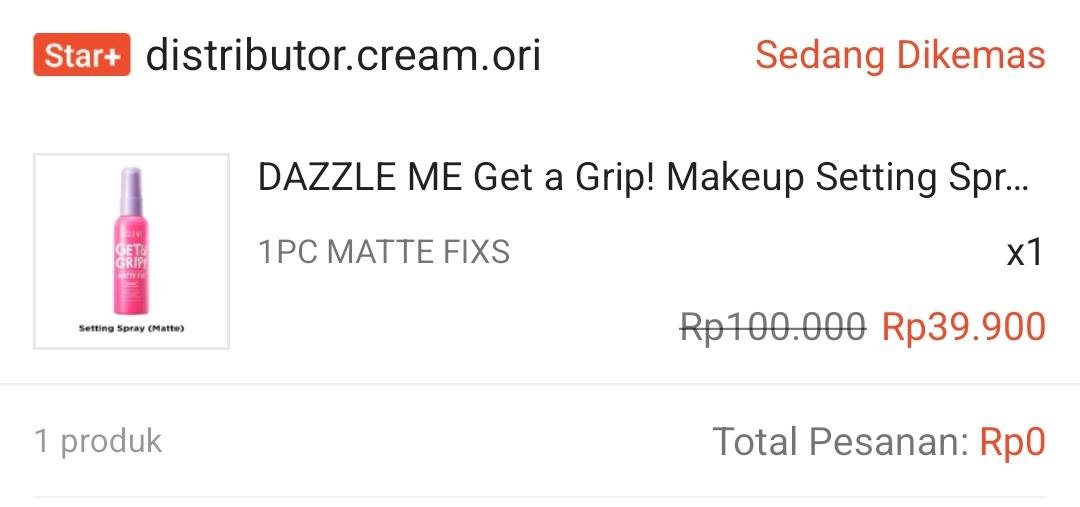Tap the Setting Spray (Matte) product image
This screenshot has width=1080, height=507.
point(132,251)
